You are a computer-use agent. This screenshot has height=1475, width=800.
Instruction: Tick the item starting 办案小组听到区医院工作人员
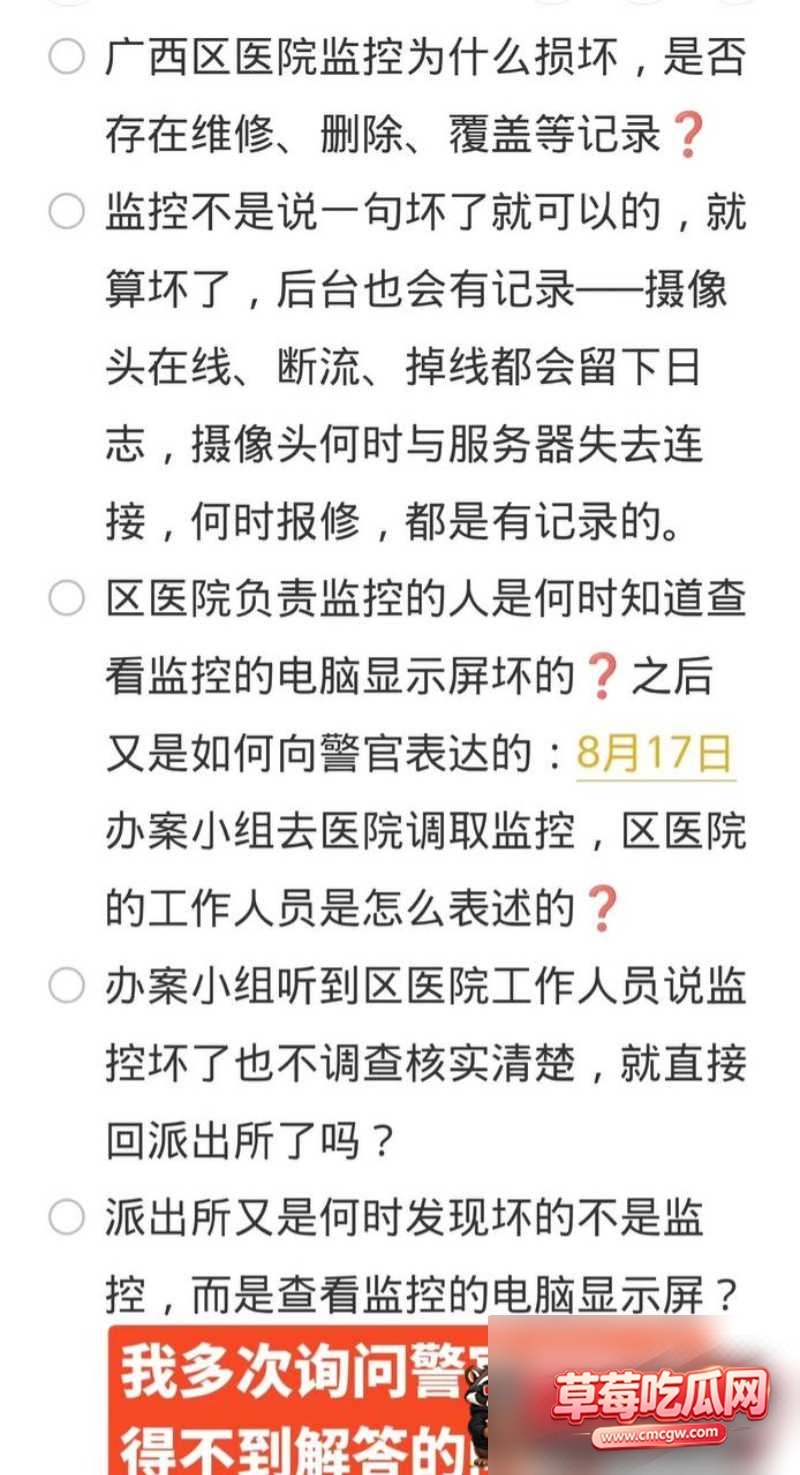[67, 986]
